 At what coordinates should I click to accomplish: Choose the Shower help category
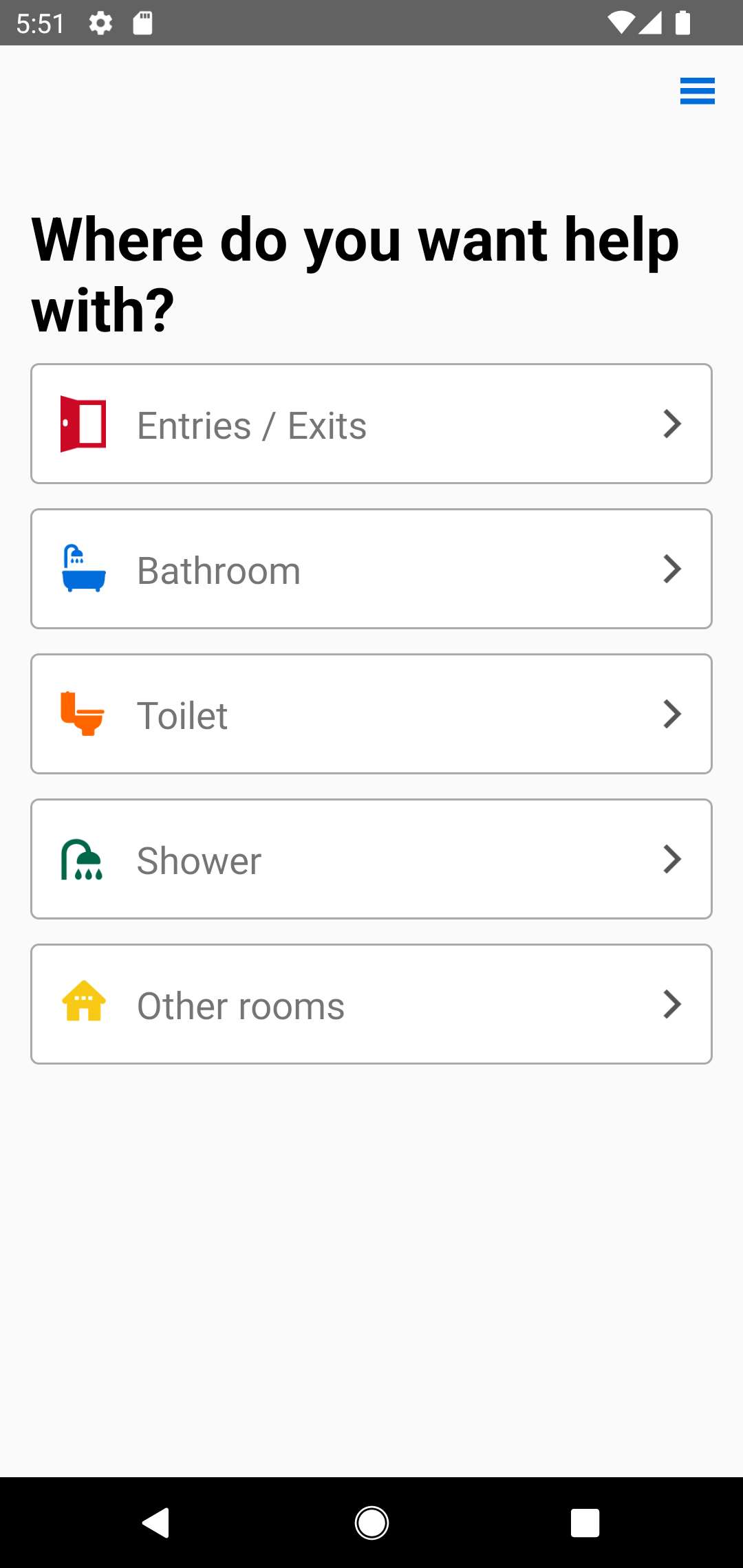[371, 859]
